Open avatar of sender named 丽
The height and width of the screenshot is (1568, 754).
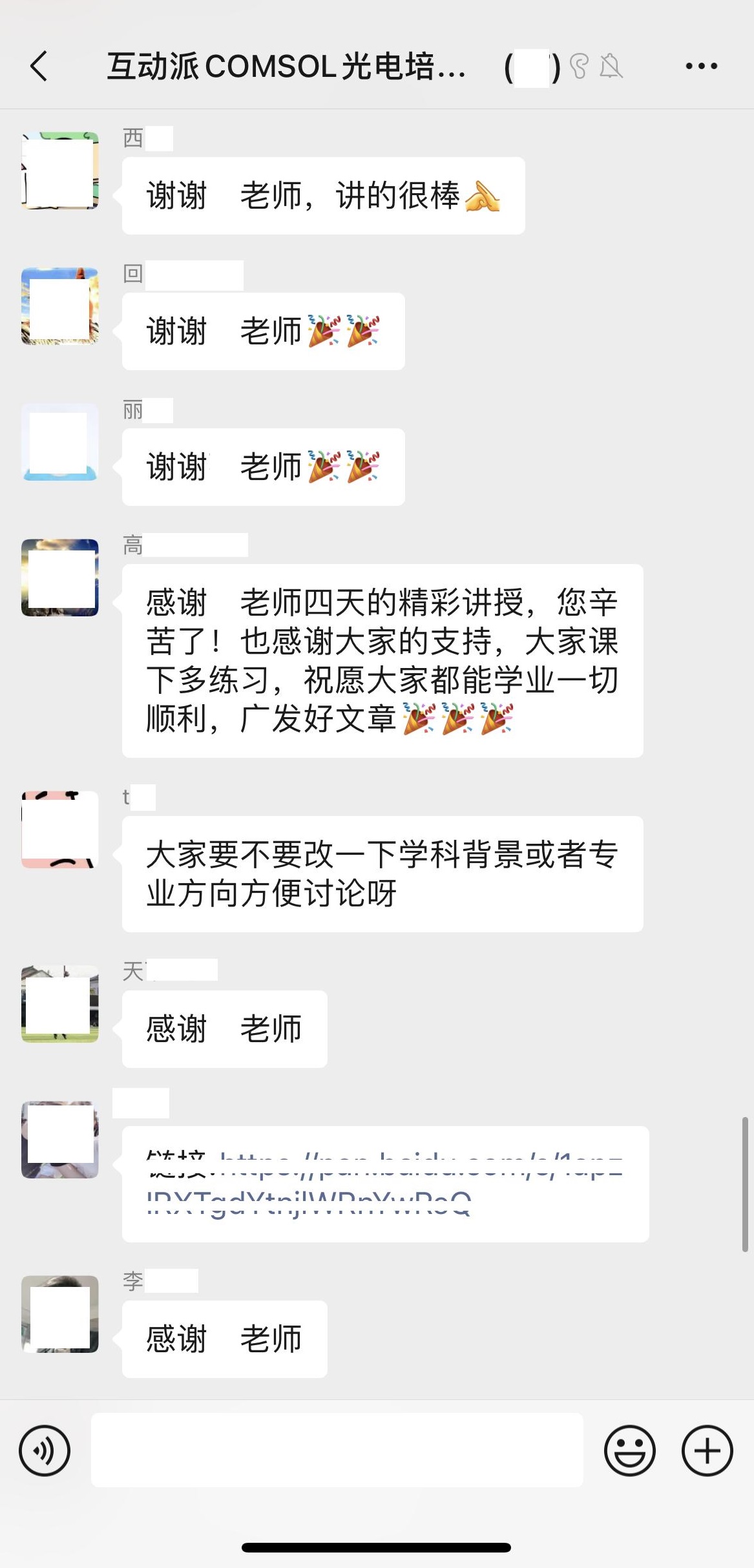[60, 442]
